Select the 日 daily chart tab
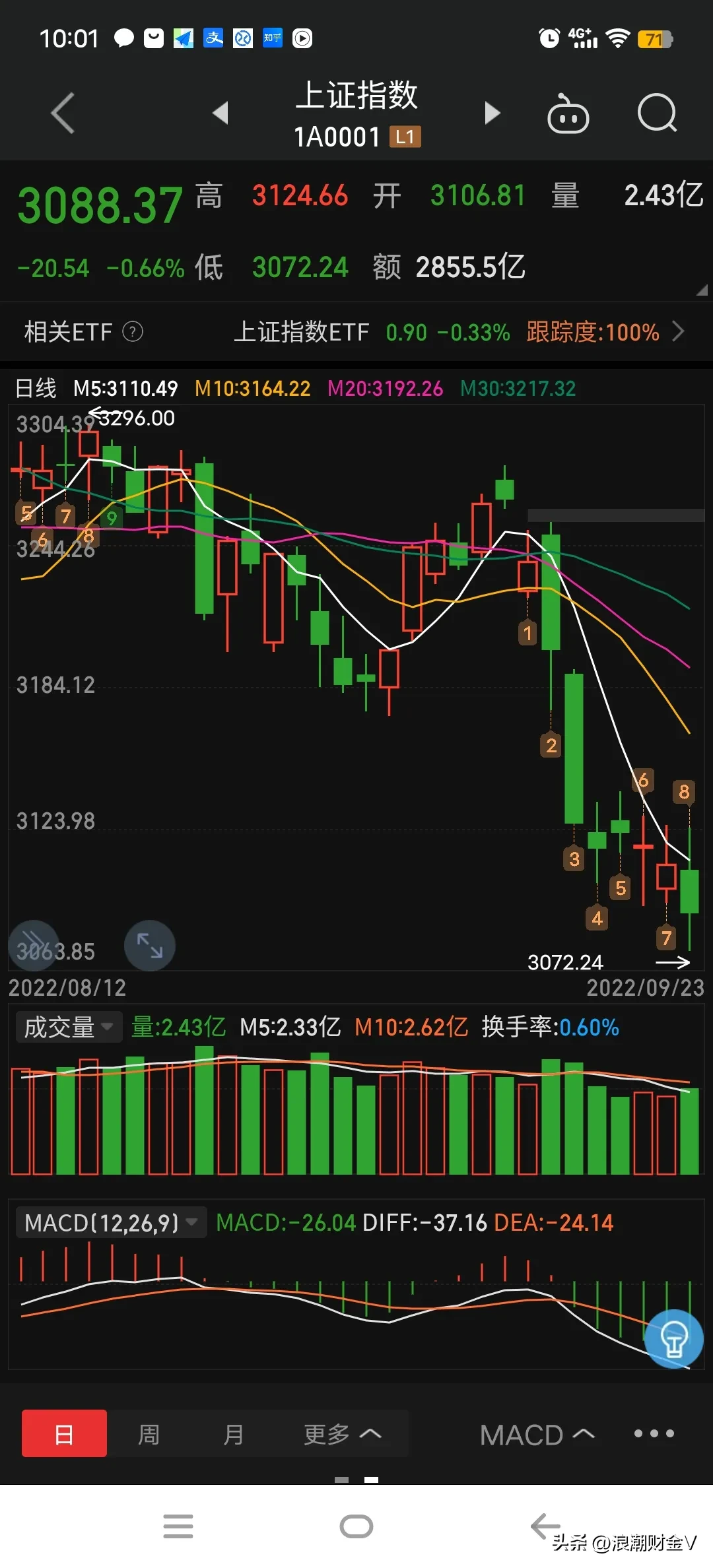The image size is (713, 1568). (64, 1433)
